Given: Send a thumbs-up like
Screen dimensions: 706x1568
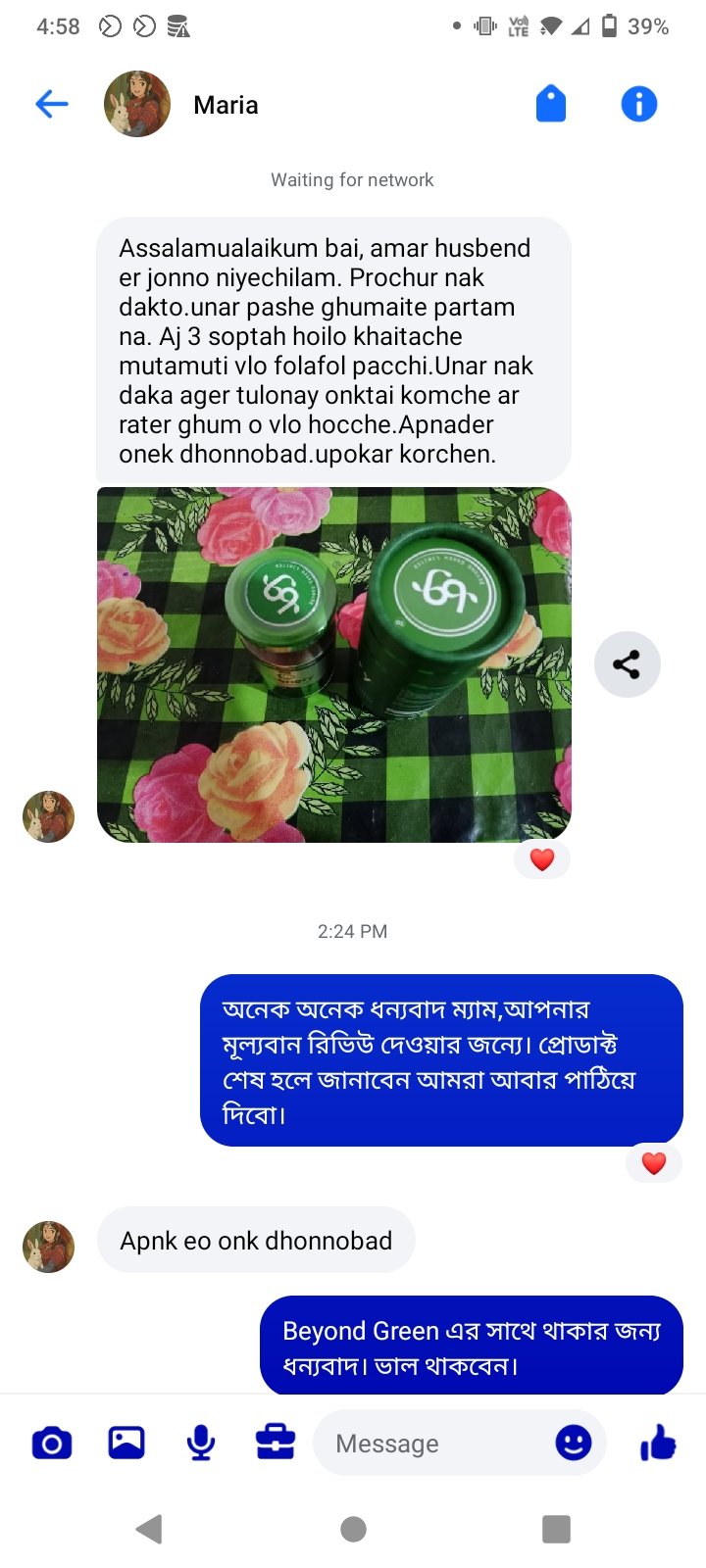Looking at the screenshot, I should click(658, 1443).
